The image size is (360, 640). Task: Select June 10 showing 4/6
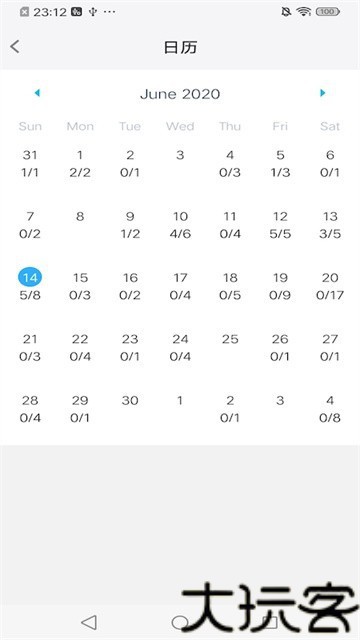point(180,225)
